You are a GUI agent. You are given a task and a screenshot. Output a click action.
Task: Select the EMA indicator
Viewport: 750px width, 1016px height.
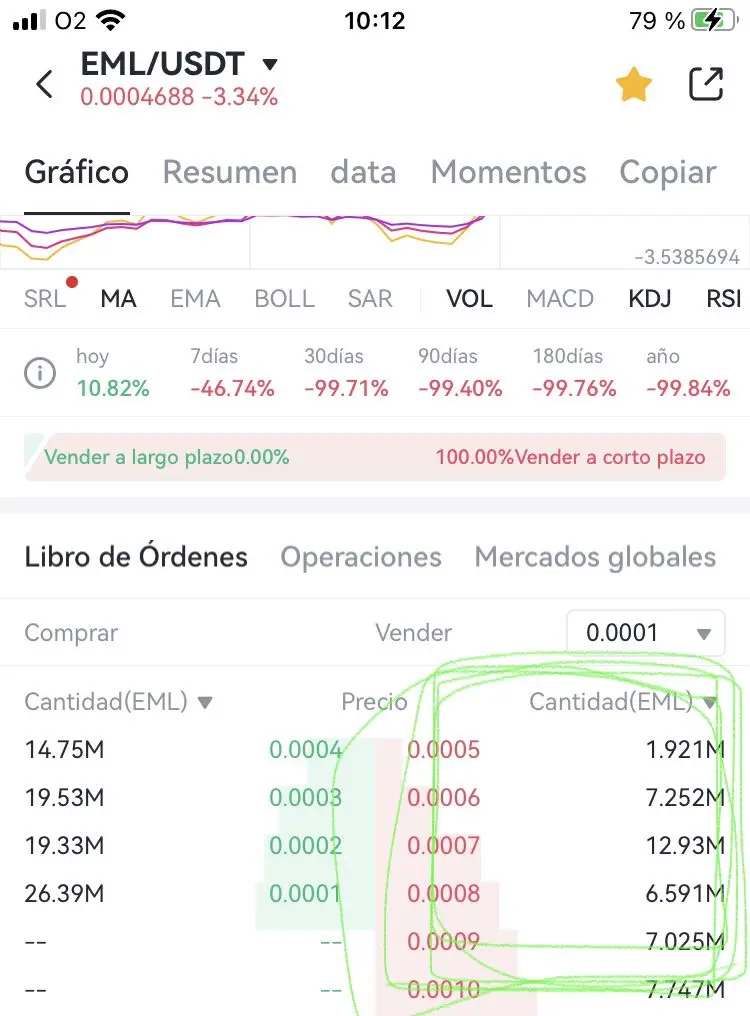(194, 298)
